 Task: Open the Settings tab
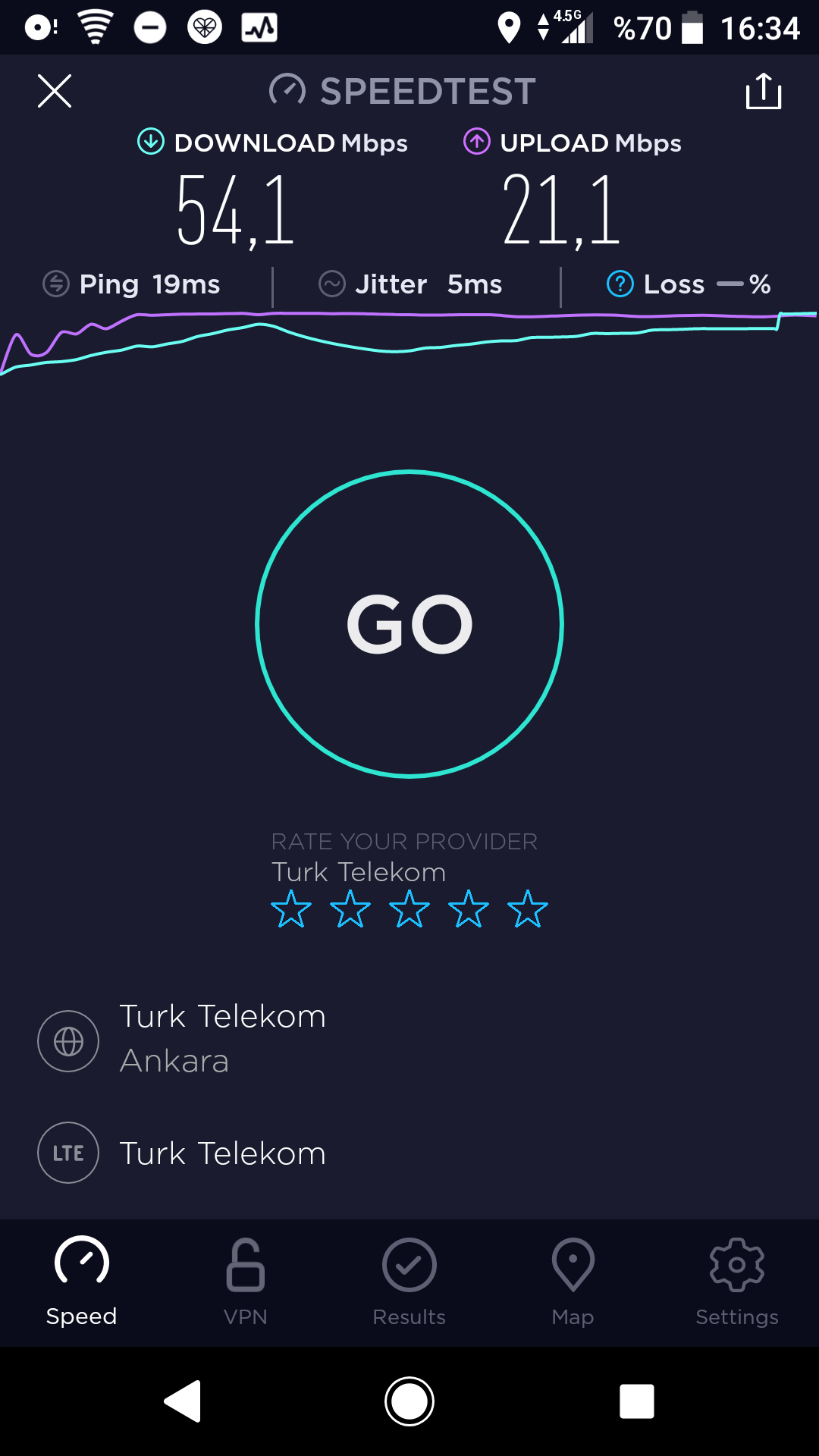click(737, 1282)
